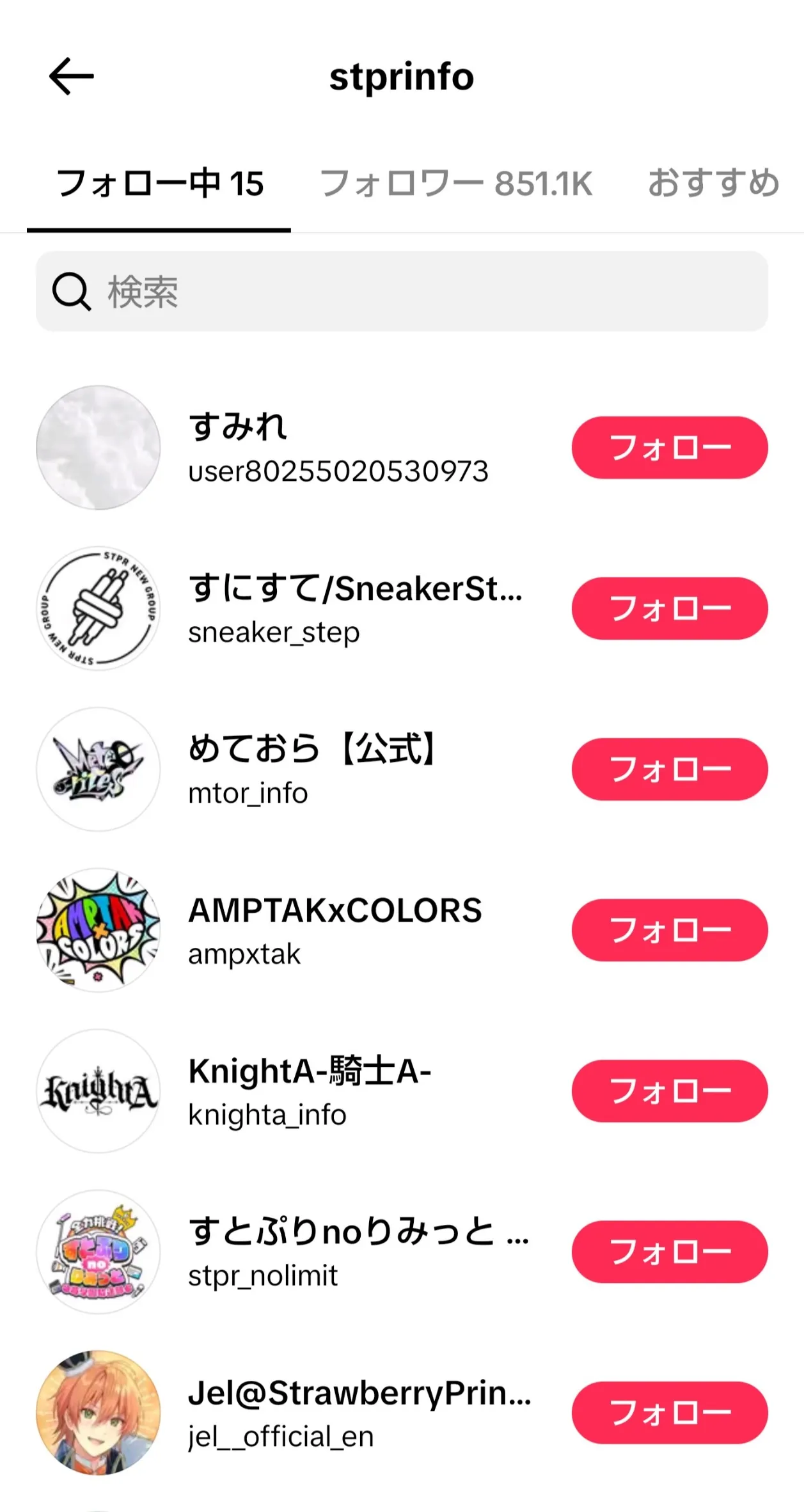804x1512 pixels.
Task: Open the すにすて/SneakerStep profile
Action: tap(355, 608)
